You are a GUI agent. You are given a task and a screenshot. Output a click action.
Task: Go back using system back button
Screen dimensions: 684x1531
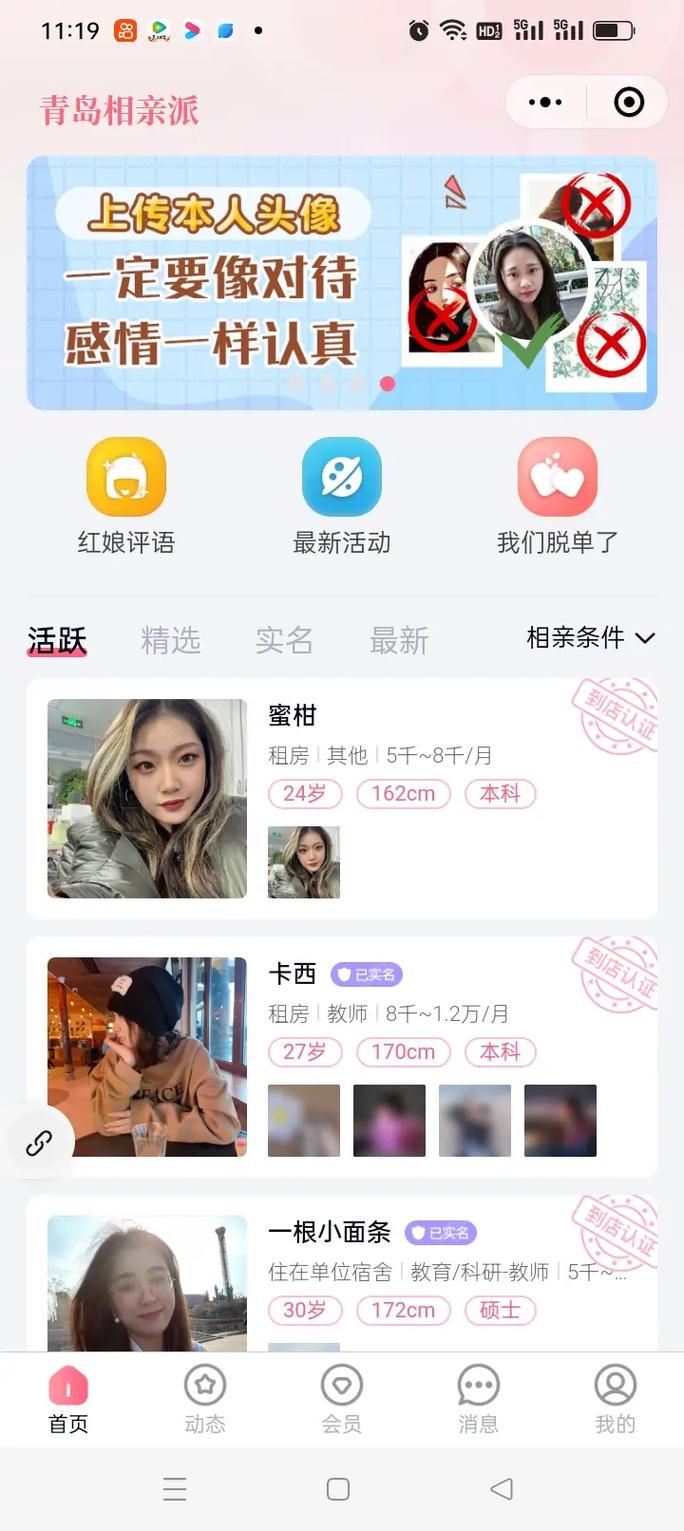tap(501, 1489)
